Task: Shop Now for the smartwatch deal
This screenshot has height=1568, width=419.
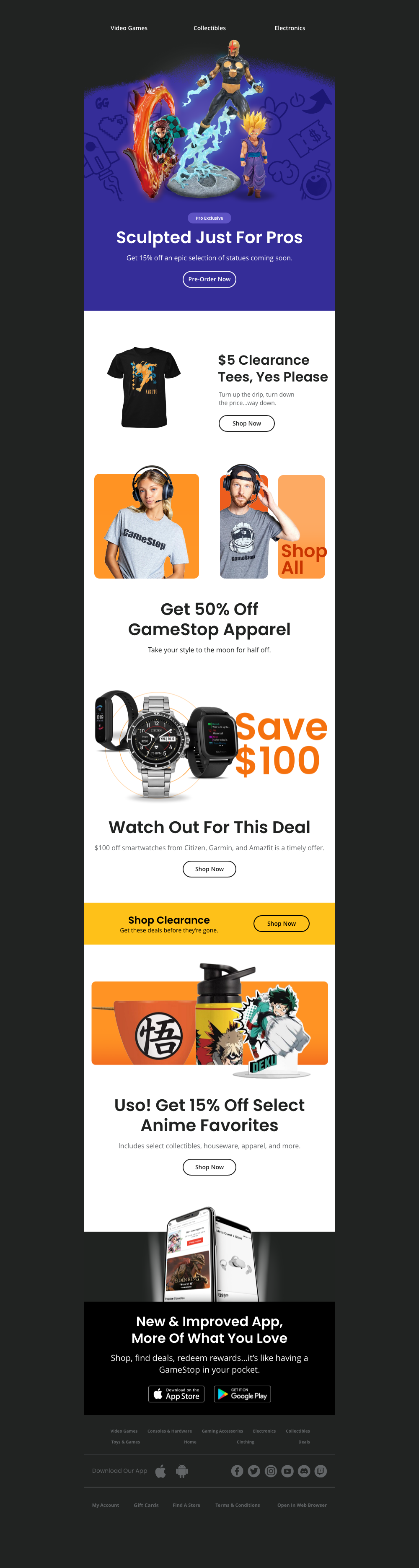Action: 209,869
